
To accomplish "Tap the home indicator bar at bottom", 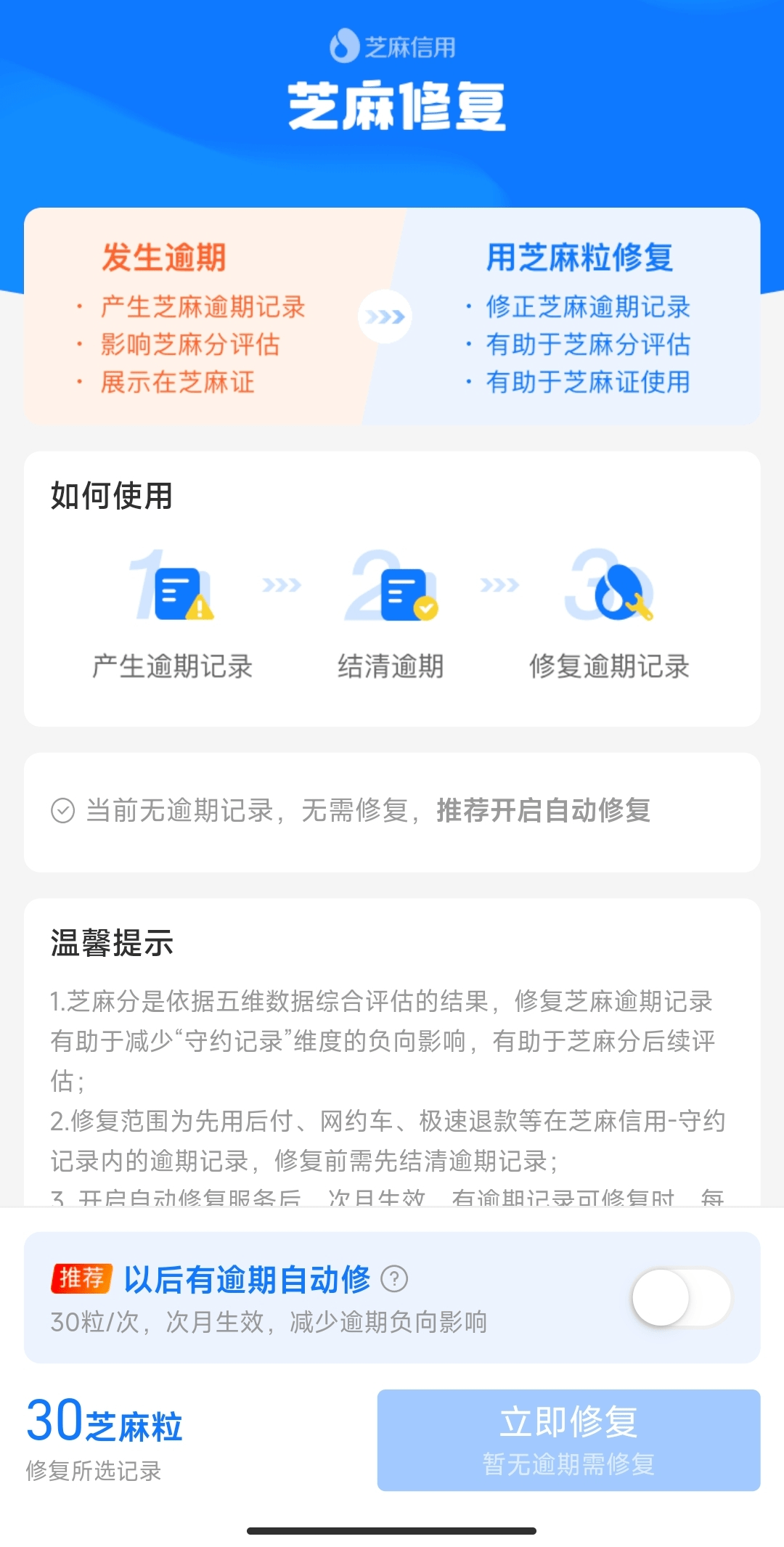I will tap(392, 1528).
